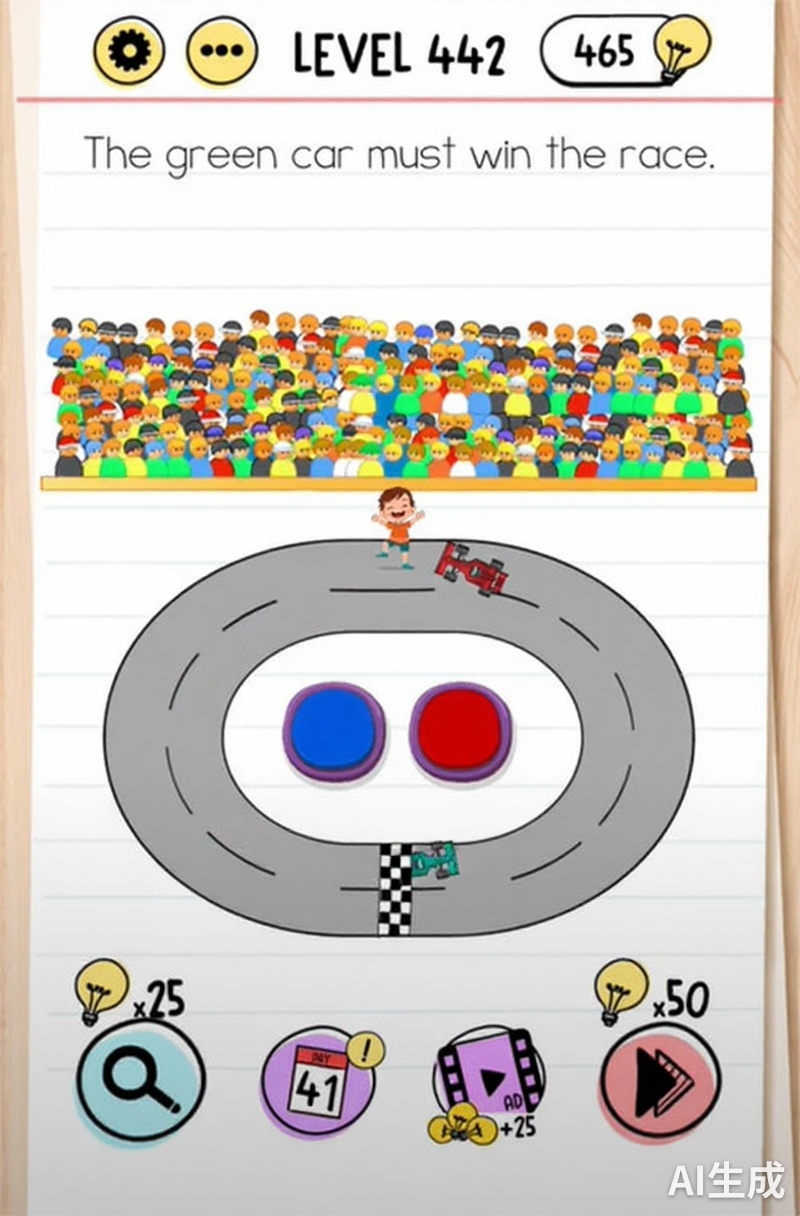This screenshot has height=1216, width=800.
Task: Watch an ad for 25 bulbs
Action: pyautogui.click(x=490, y=1082)
